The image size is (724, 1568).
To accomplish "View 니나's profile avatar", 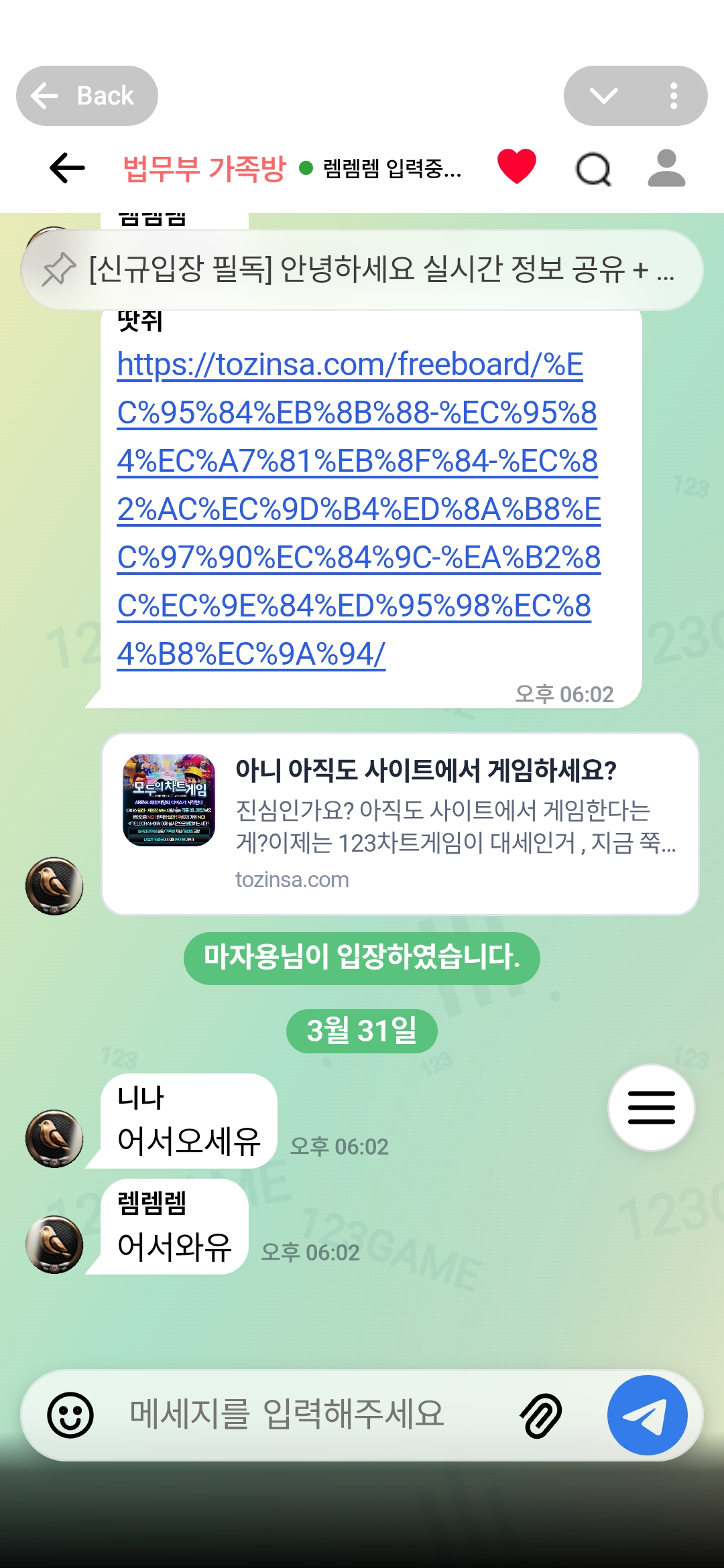I will pyautogui.click(x=54, y=1138).
